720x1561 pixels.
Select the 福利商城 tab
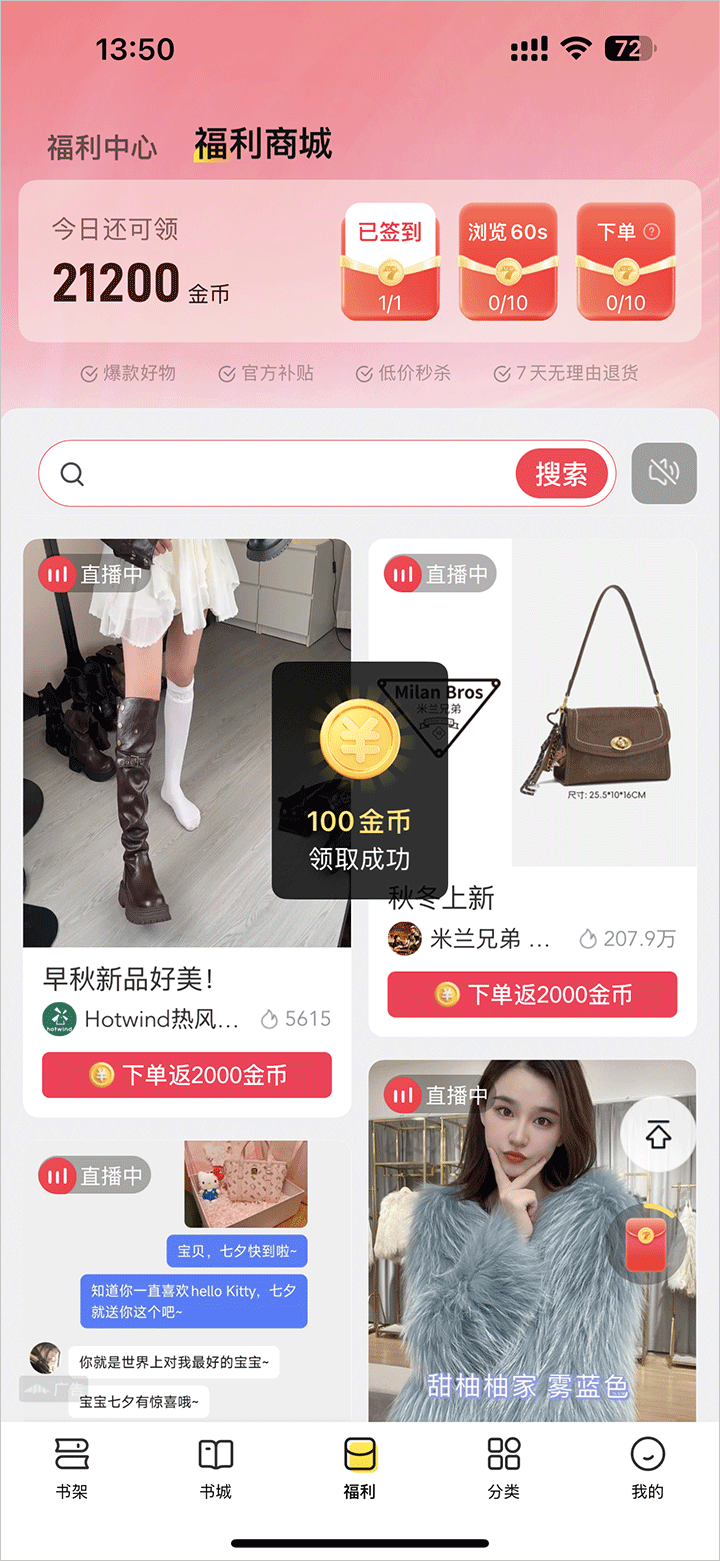click(x=263, y=144)
